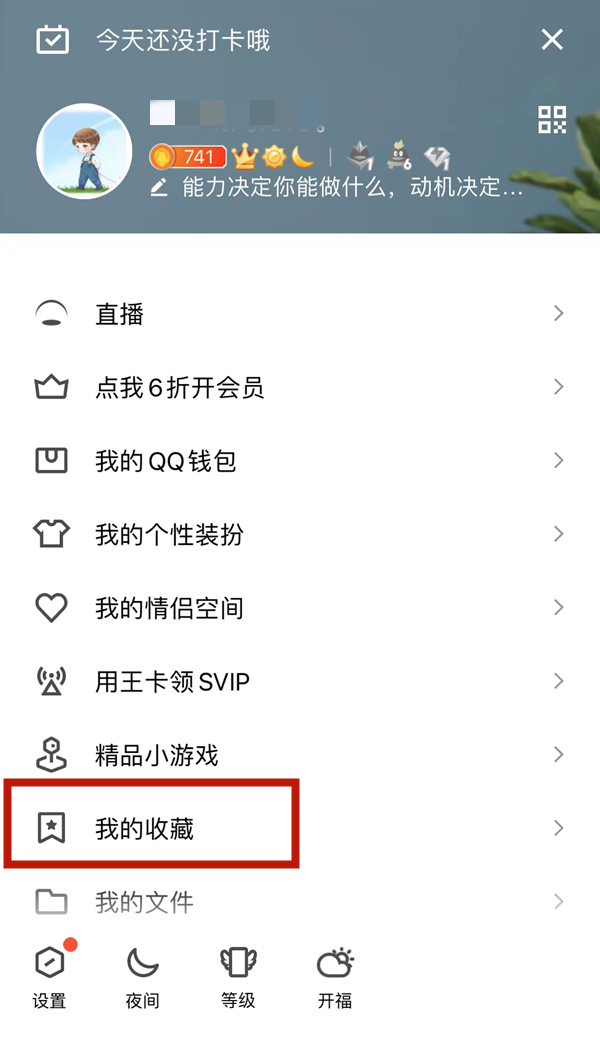The height and width of the screenshot is (1037, 600).
Task: Open my QR code
Action: click(x=552, y=120)
